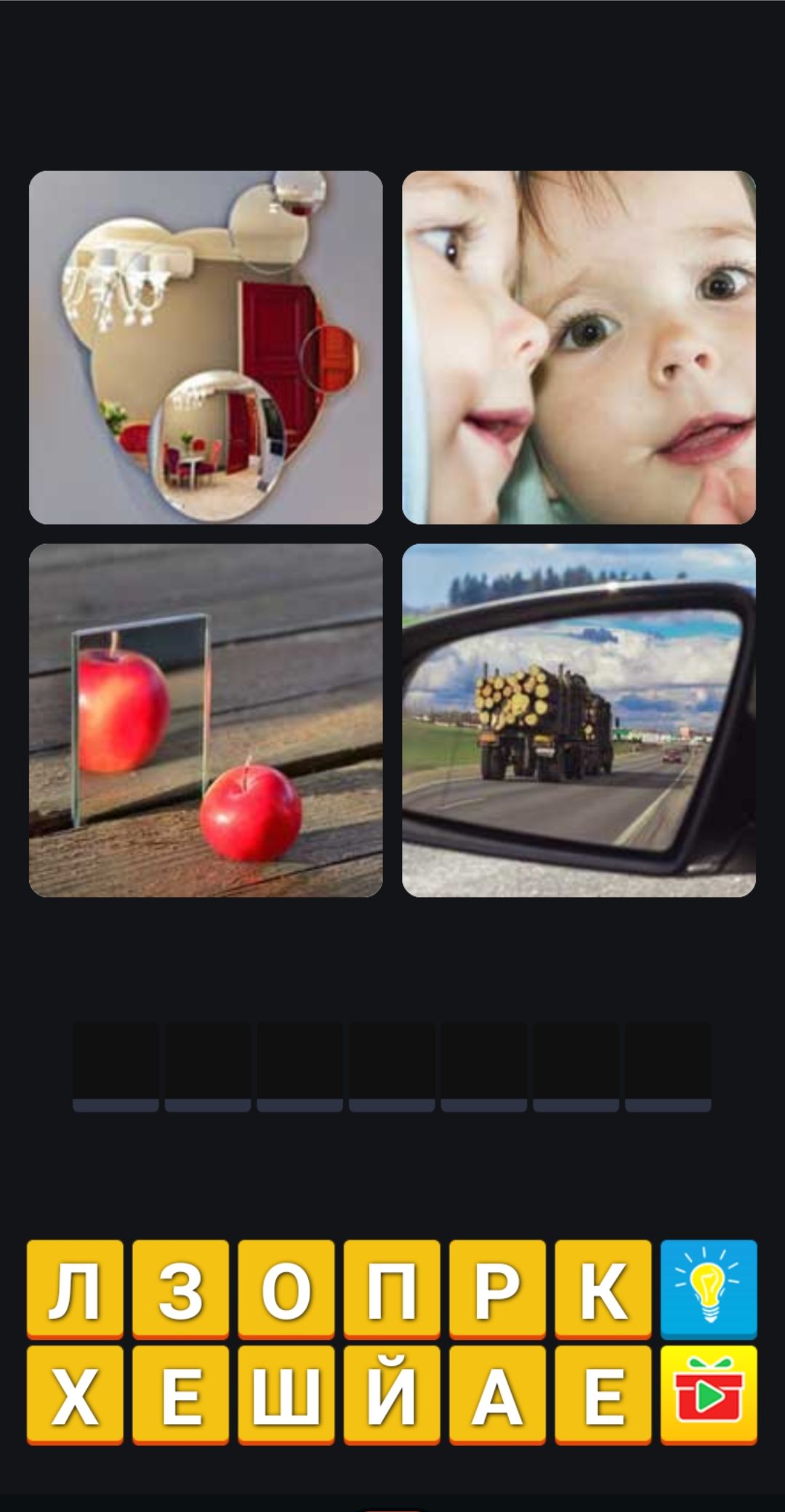Pick the letter Х tile
The width and height of the screenshot is (785, 1512).
click(75, 1394)
